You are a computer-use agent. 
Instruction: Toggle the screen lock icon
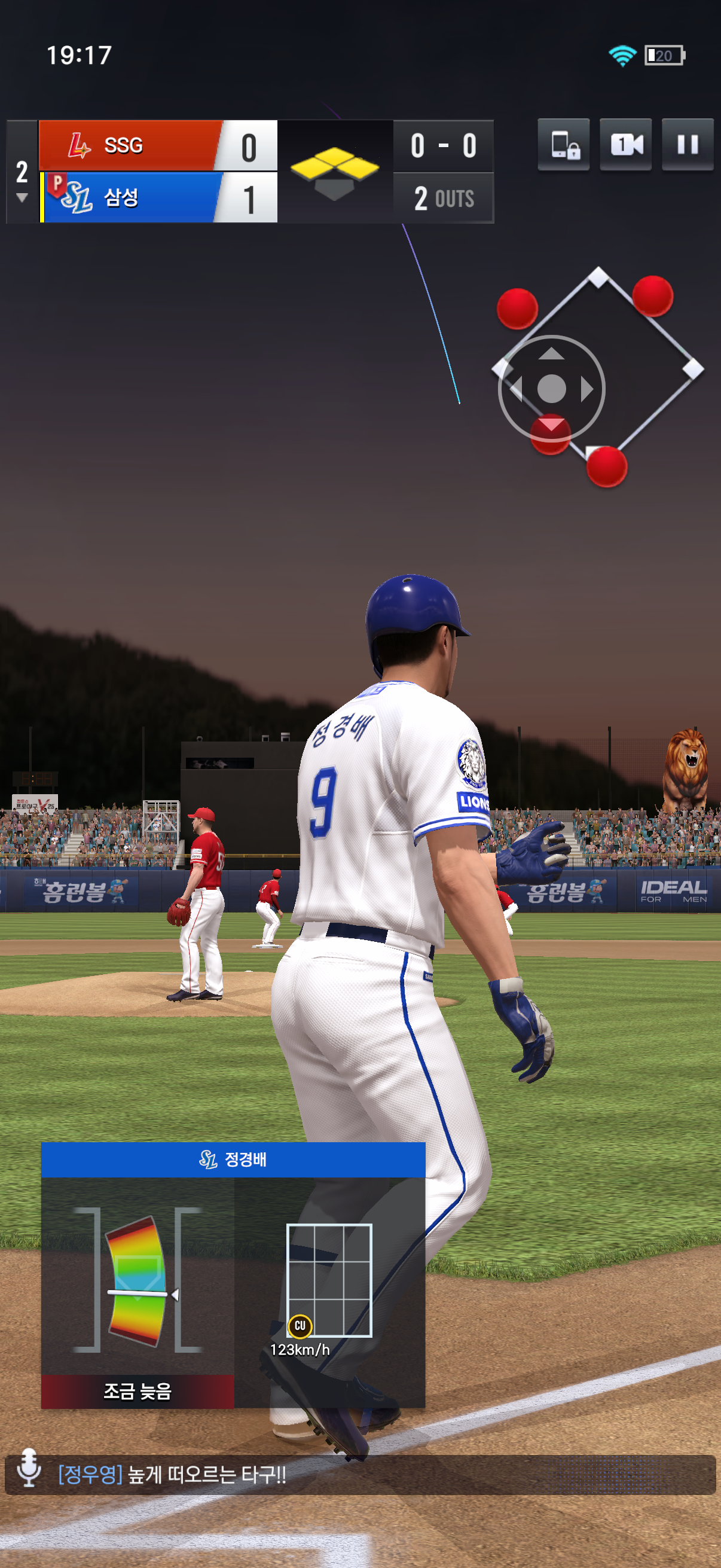(x=564, y=145)
